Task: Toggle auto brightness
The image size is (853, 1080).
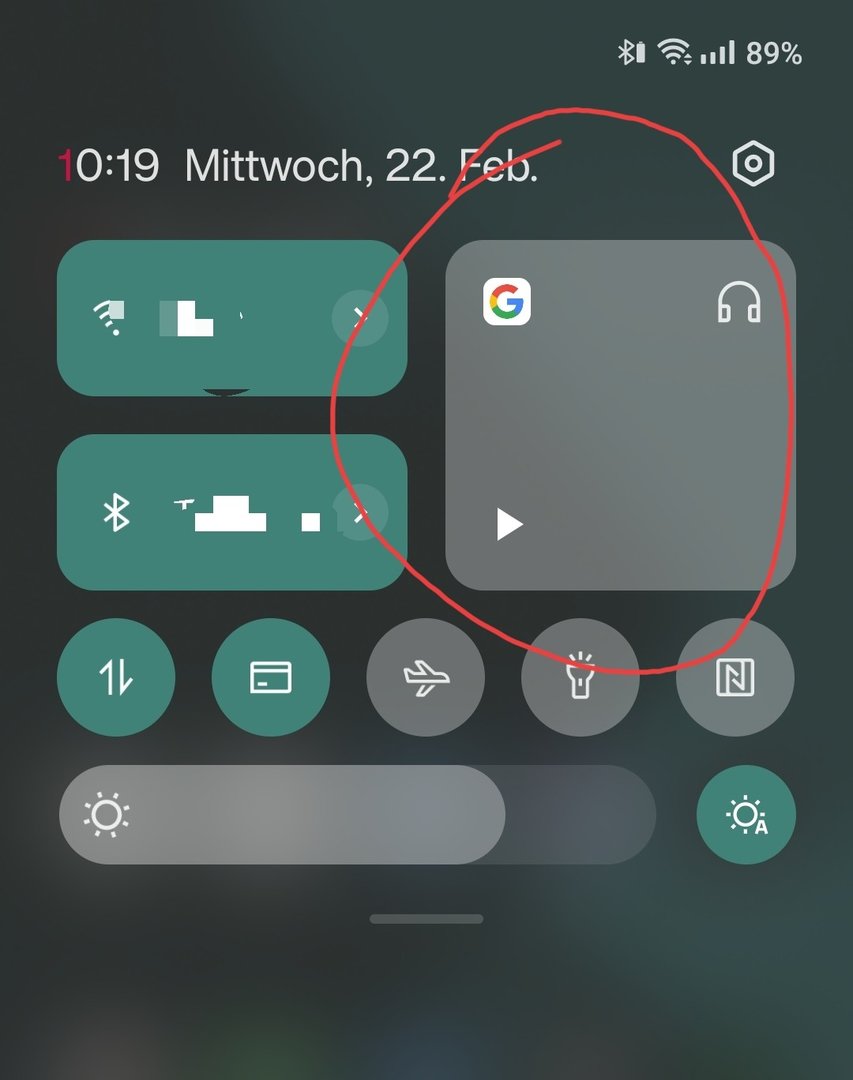Action: coord(746,815)
